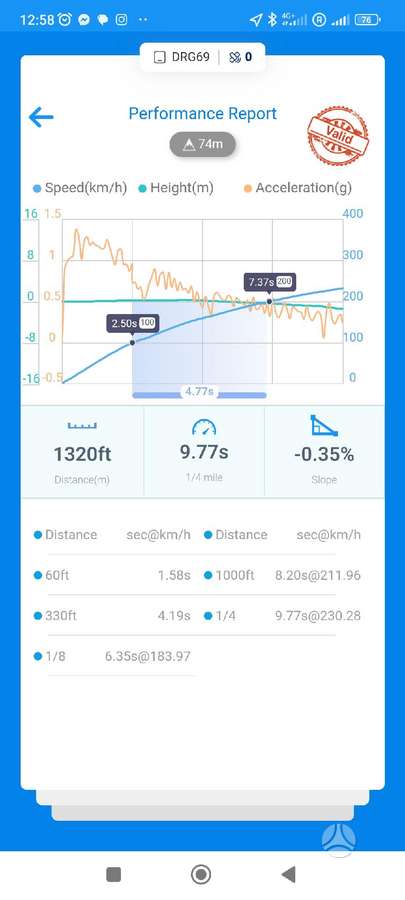The width and height of the screenshot is (405, 900).
Task: Tap the system home button
Action: pos(201,874)
